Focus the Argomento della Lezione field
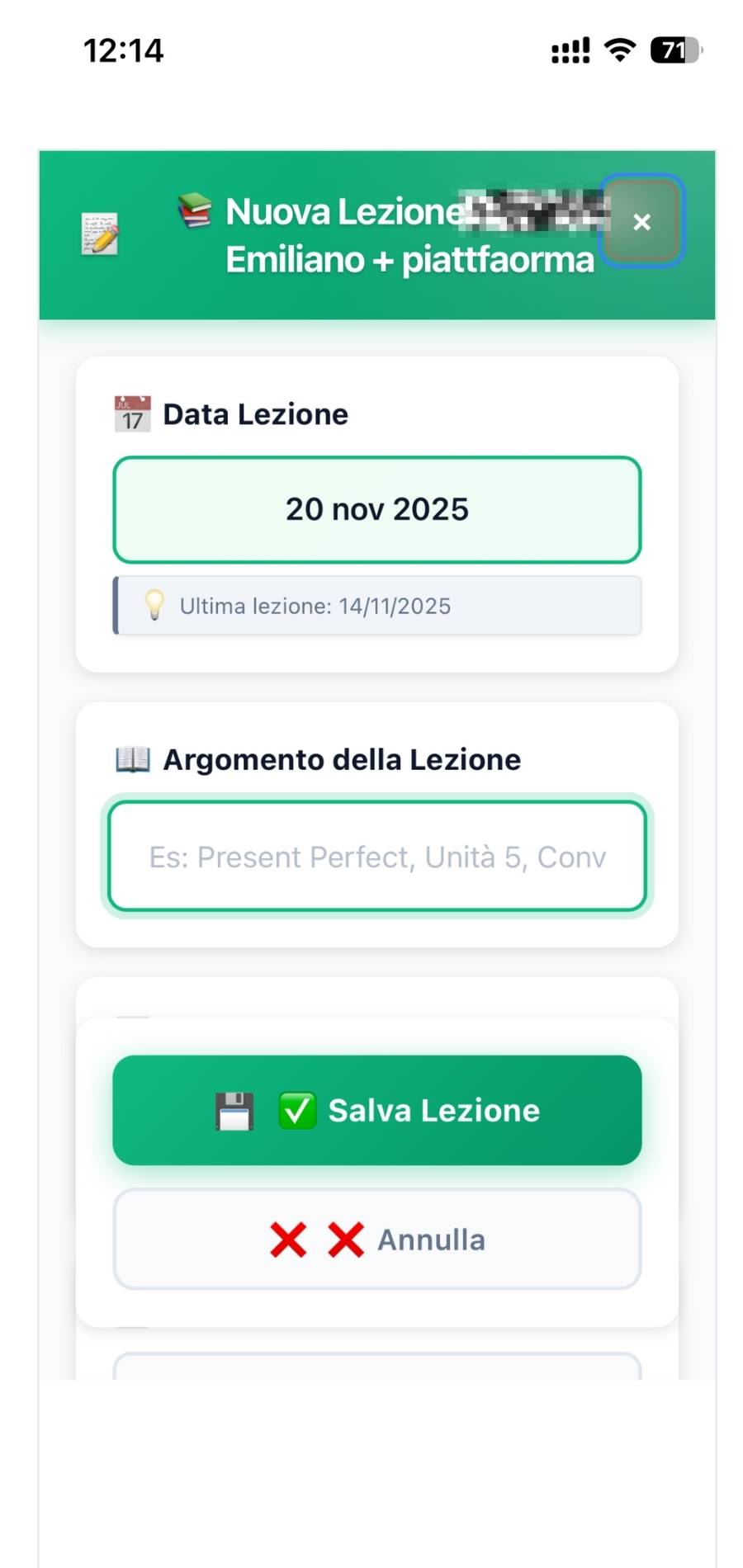This screenshot has width=743, height=1568. 376,857
